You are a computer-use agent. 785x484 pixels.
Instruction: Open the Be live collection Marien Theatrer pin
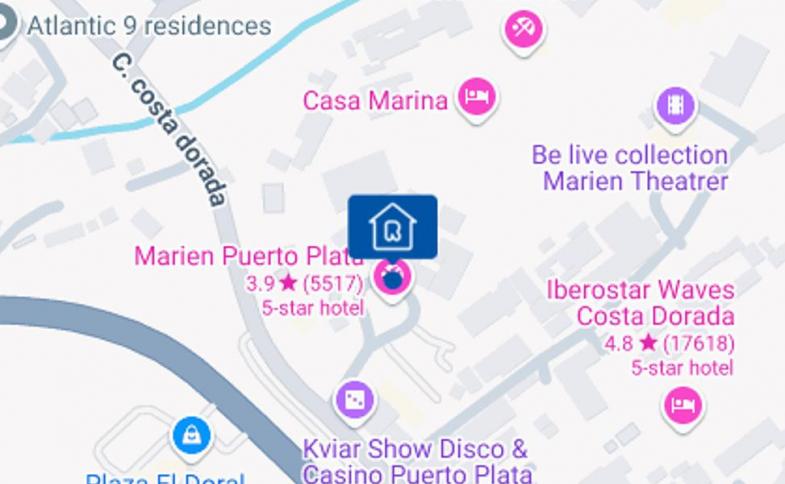point(676,105)
